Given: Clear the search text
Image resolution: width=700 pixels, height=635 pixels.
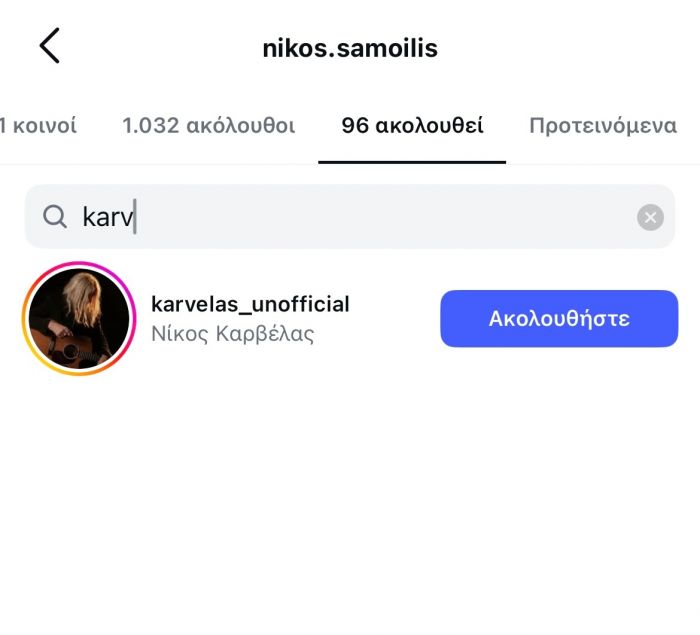Looking at the screenshot, I should (650, 217).
